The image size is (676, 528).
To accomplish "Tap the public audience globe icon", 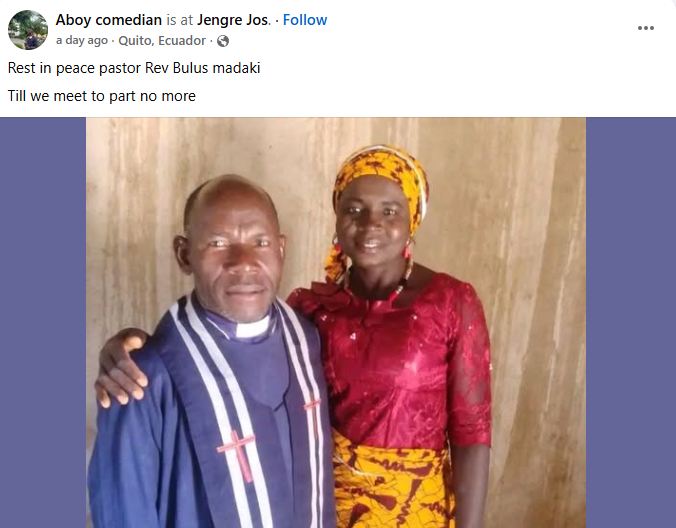I will coord(223,41).
